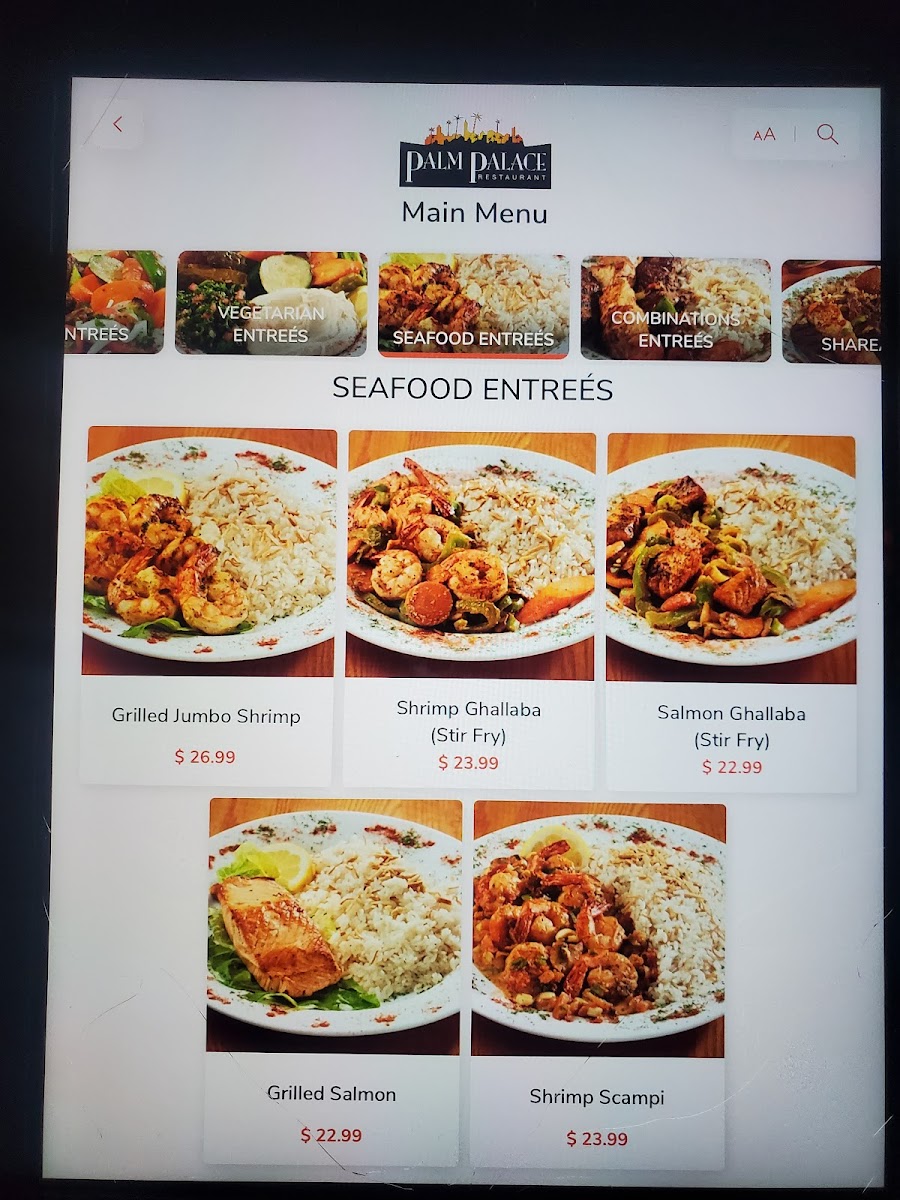Open the Grilled Jumbo Shrimp card
The image size is (900, 1200).
(207, 605)
